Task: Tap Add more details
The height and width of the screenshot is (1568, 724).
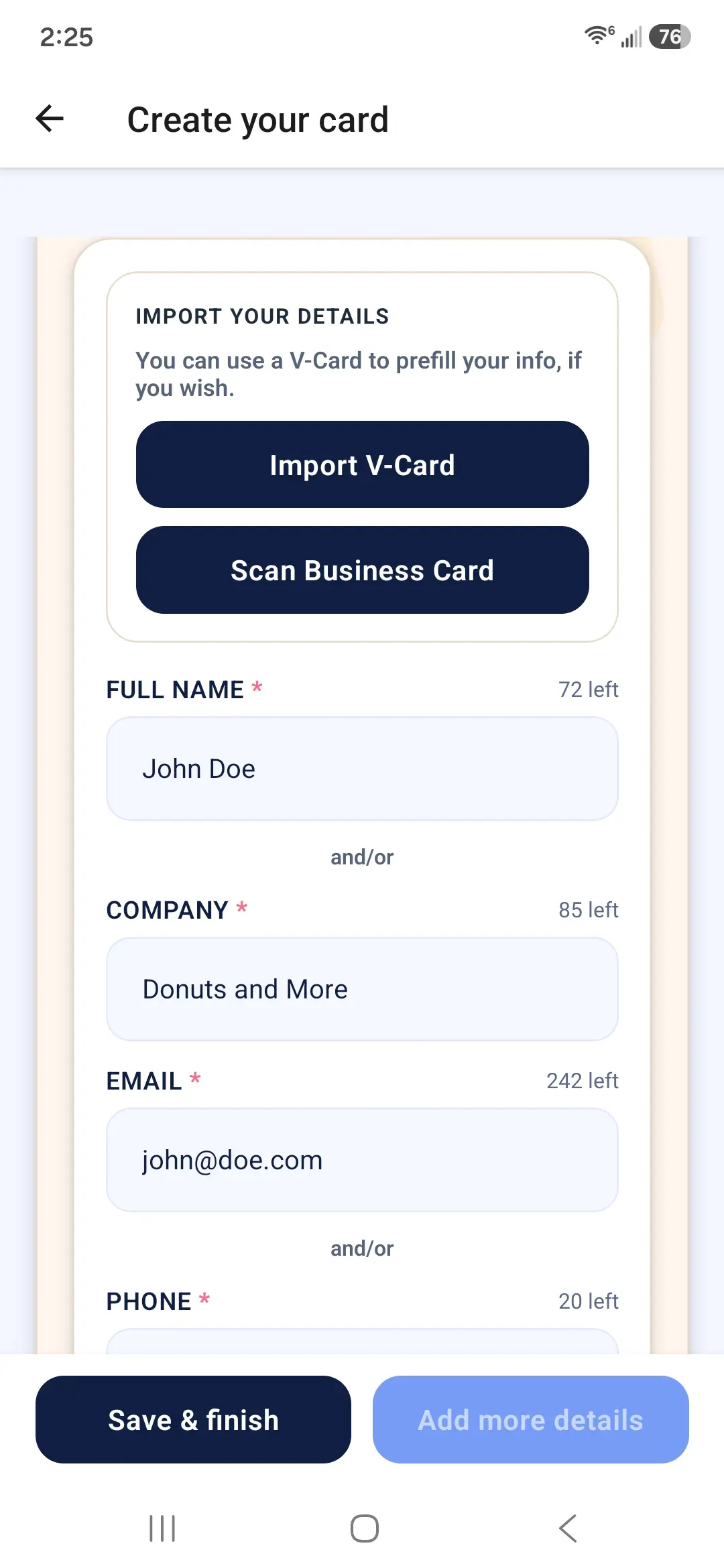Action: [531, 1419]
